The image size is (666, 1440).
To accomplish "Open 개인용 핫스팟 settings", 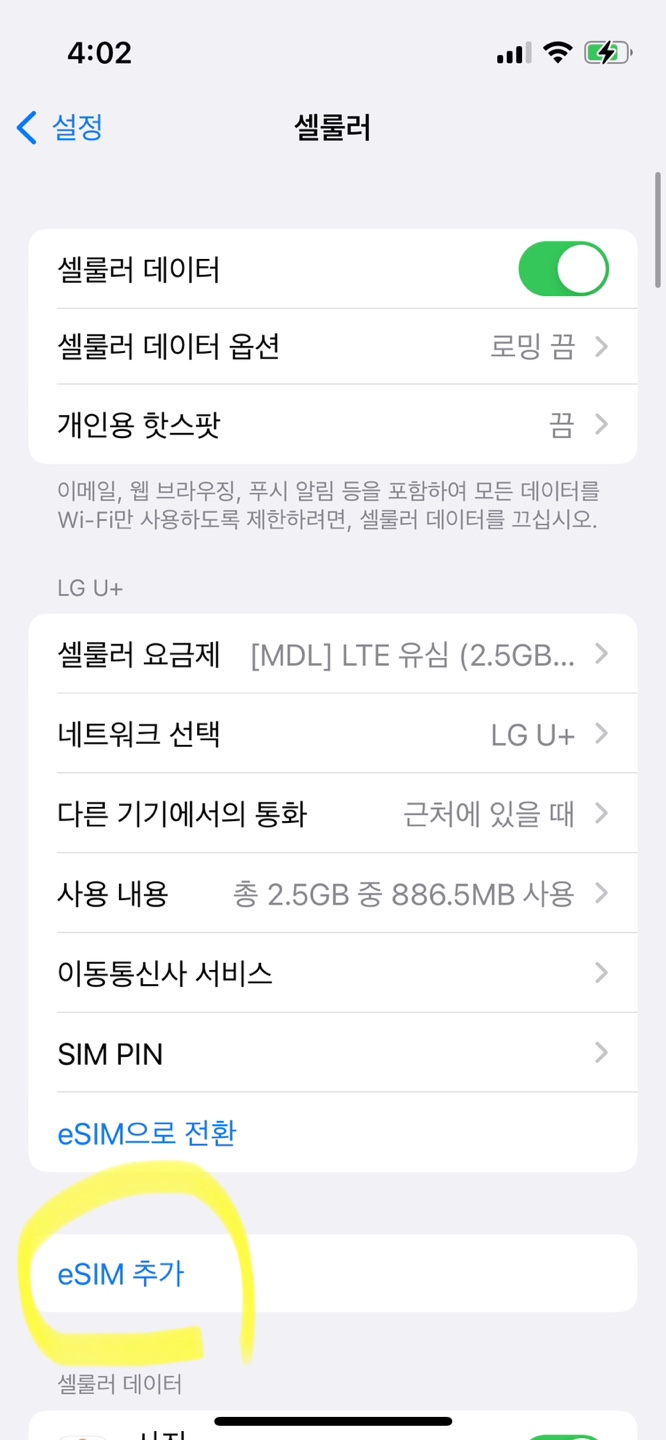I will pyautogui.click(x=333, y=425).
